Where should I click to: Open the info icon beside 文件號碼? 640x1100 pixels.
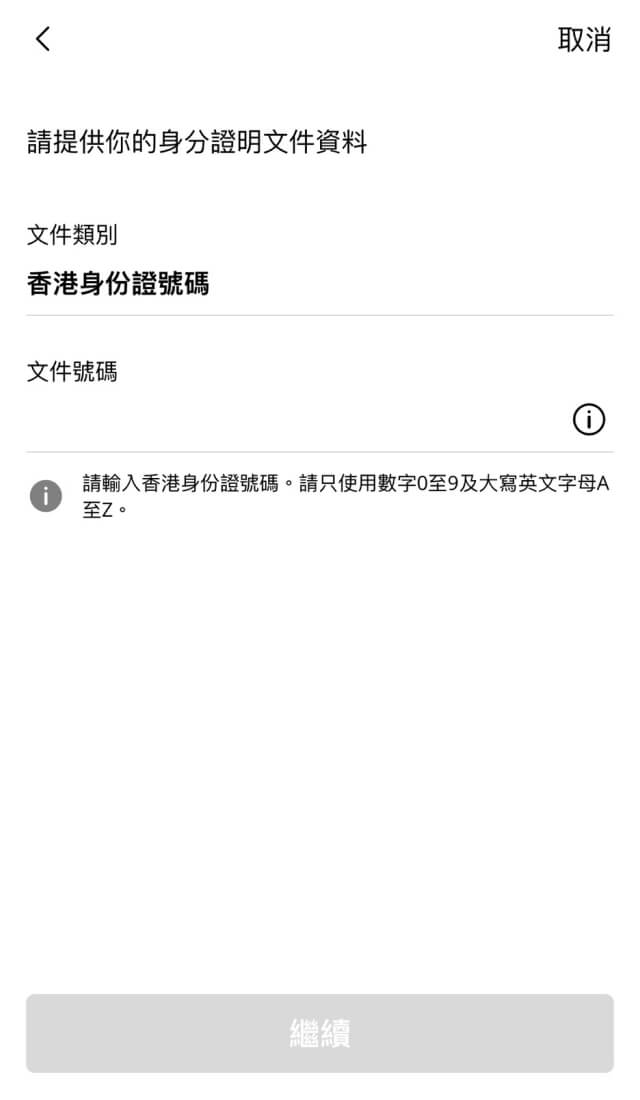click(589, 421)
